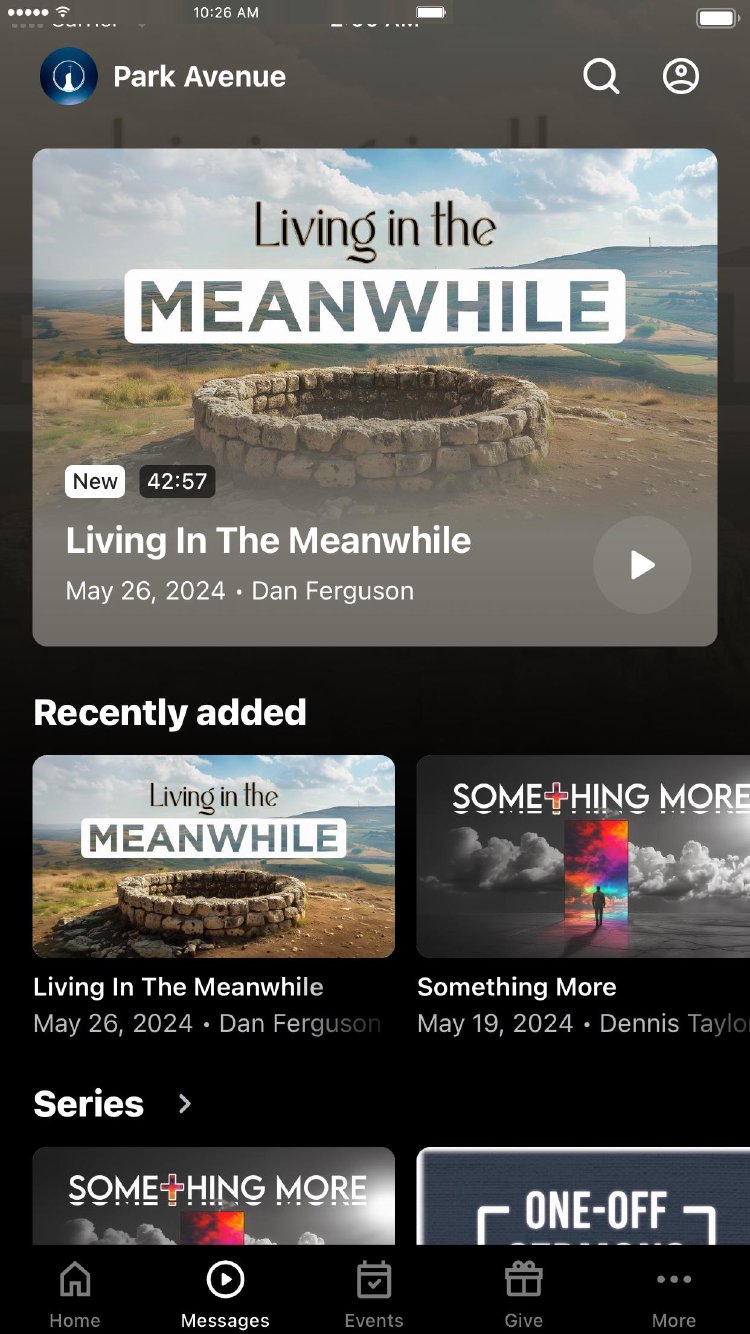Viewport: 750px width, 1334px height.
Task: Expand the Series section chevron
Action: click(x=185, y=1103)
